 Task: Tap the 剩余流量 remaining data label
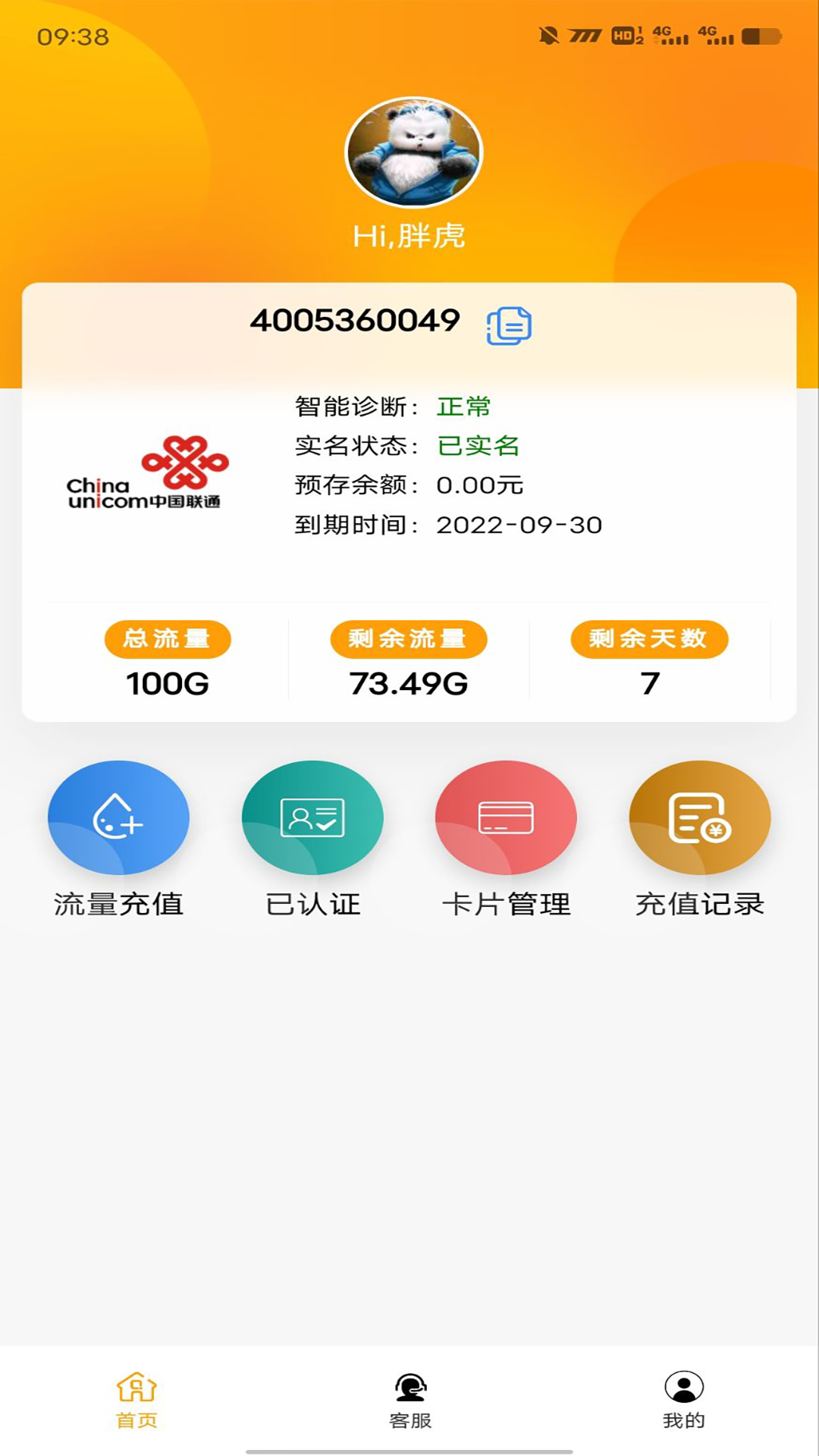tap(408, 639)
